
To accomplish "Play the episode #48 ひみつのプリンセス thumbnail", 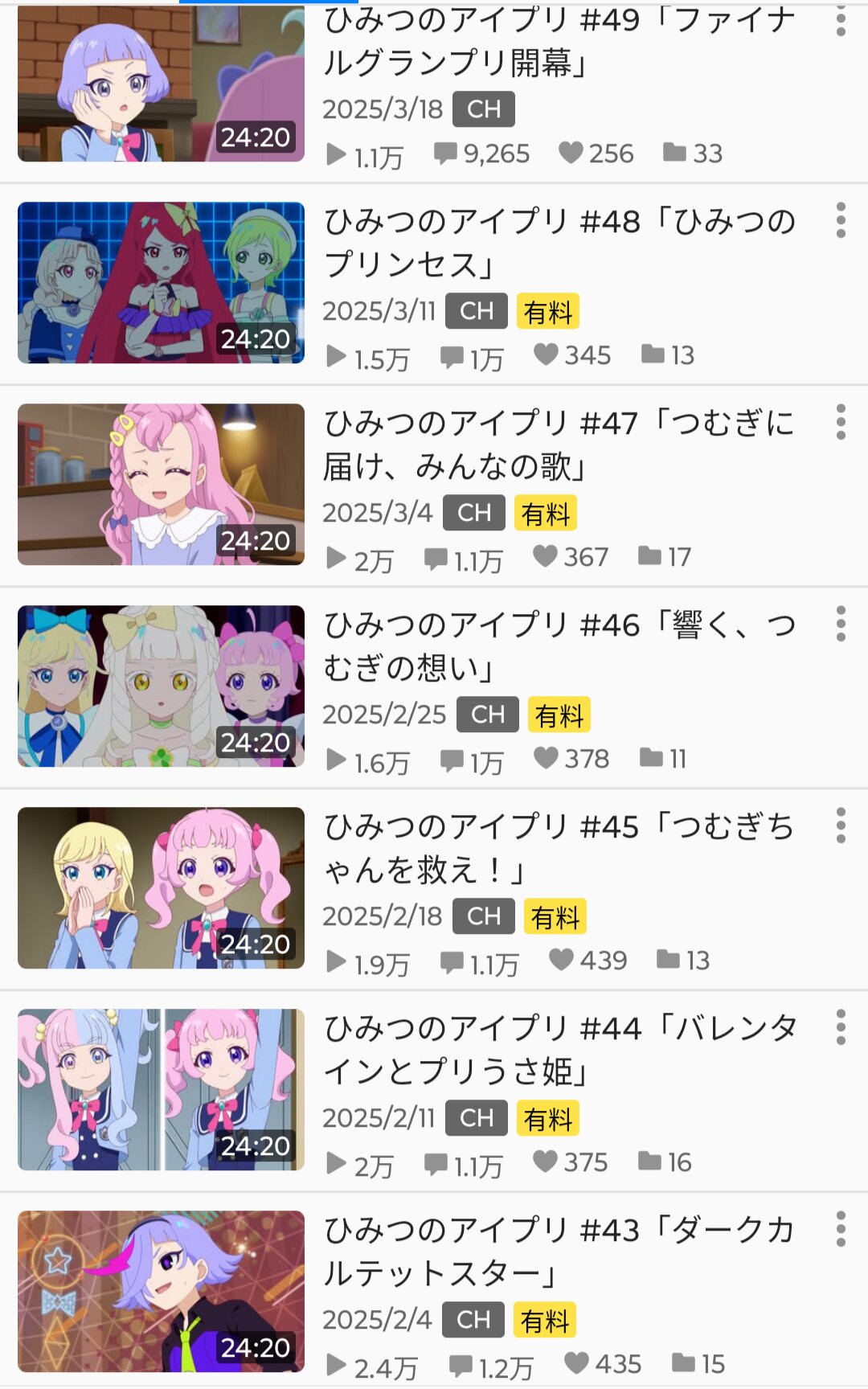I will (x=161, y=283).
